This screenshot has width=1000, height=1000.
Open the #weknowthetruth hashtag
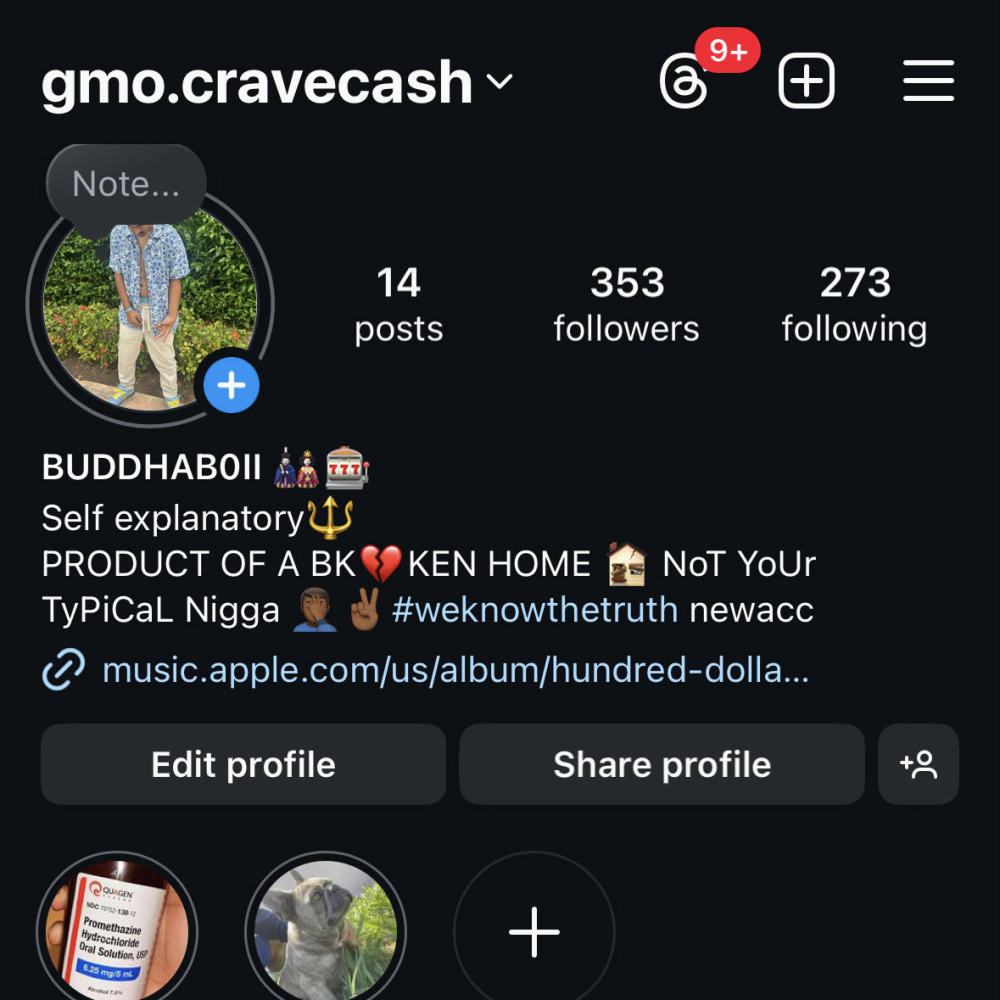pyautogui.click(x=534, y=610)
